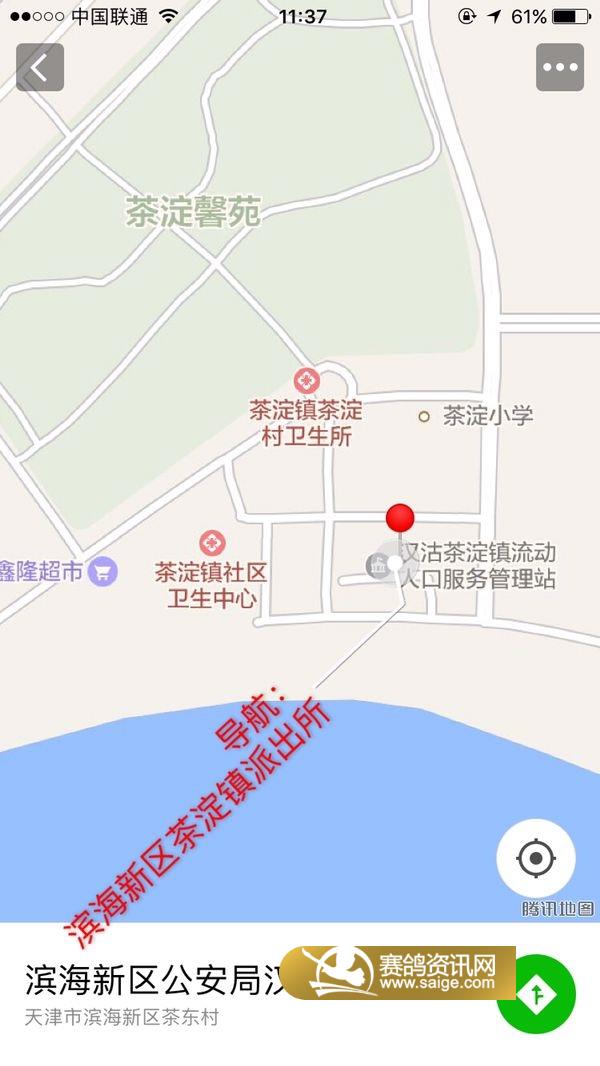Image resolution: width=600 pixels, height=1066 pixels.
Task: Go back from the map view
Action: click(x=40, y=68)
